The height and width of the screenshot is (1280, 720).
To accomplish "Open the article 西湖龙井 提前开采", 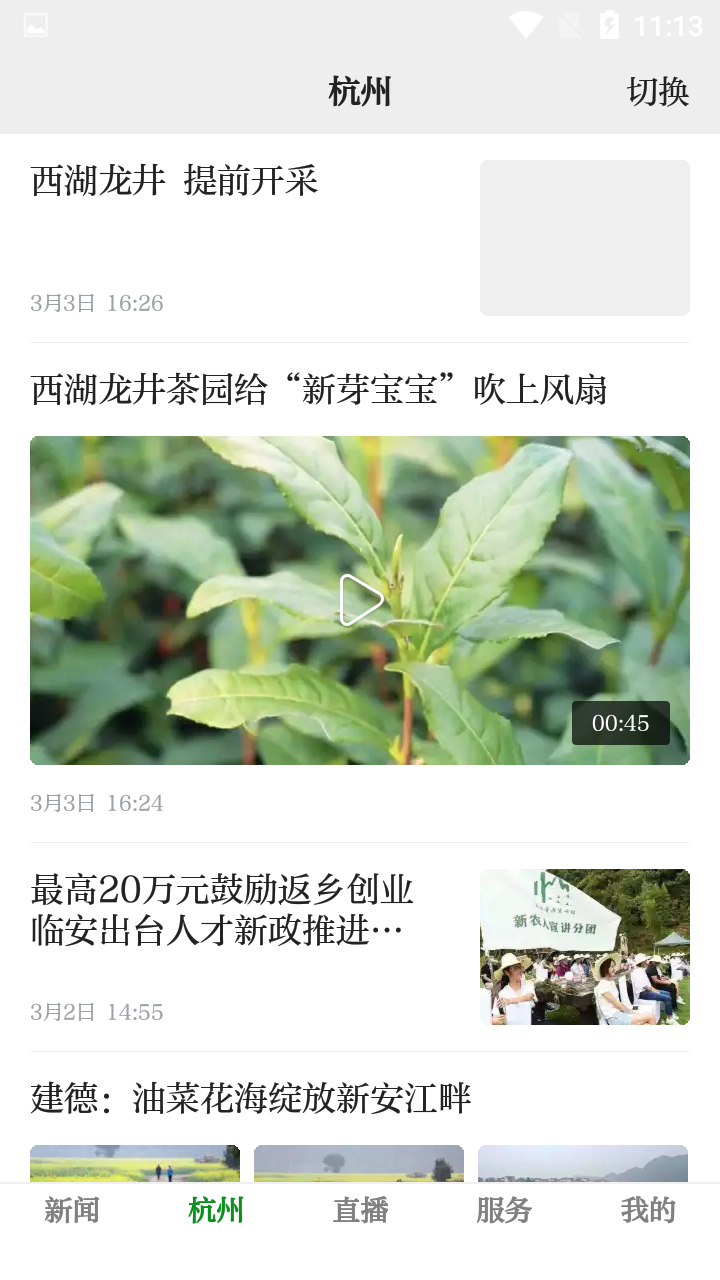I will pyautogui.click(x=175, y=182).
